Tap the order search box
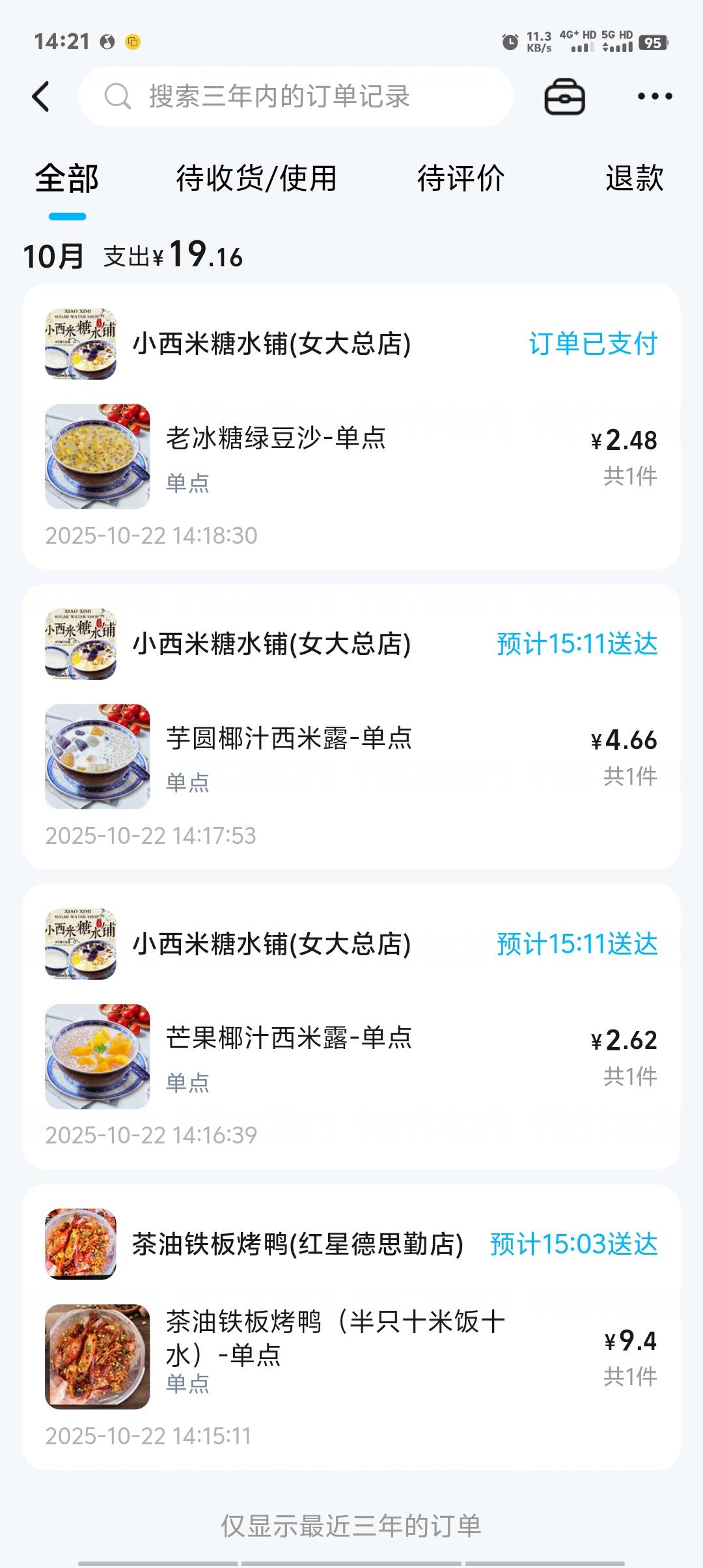Screen dimensions: 703x1568 tap(296, 96)
